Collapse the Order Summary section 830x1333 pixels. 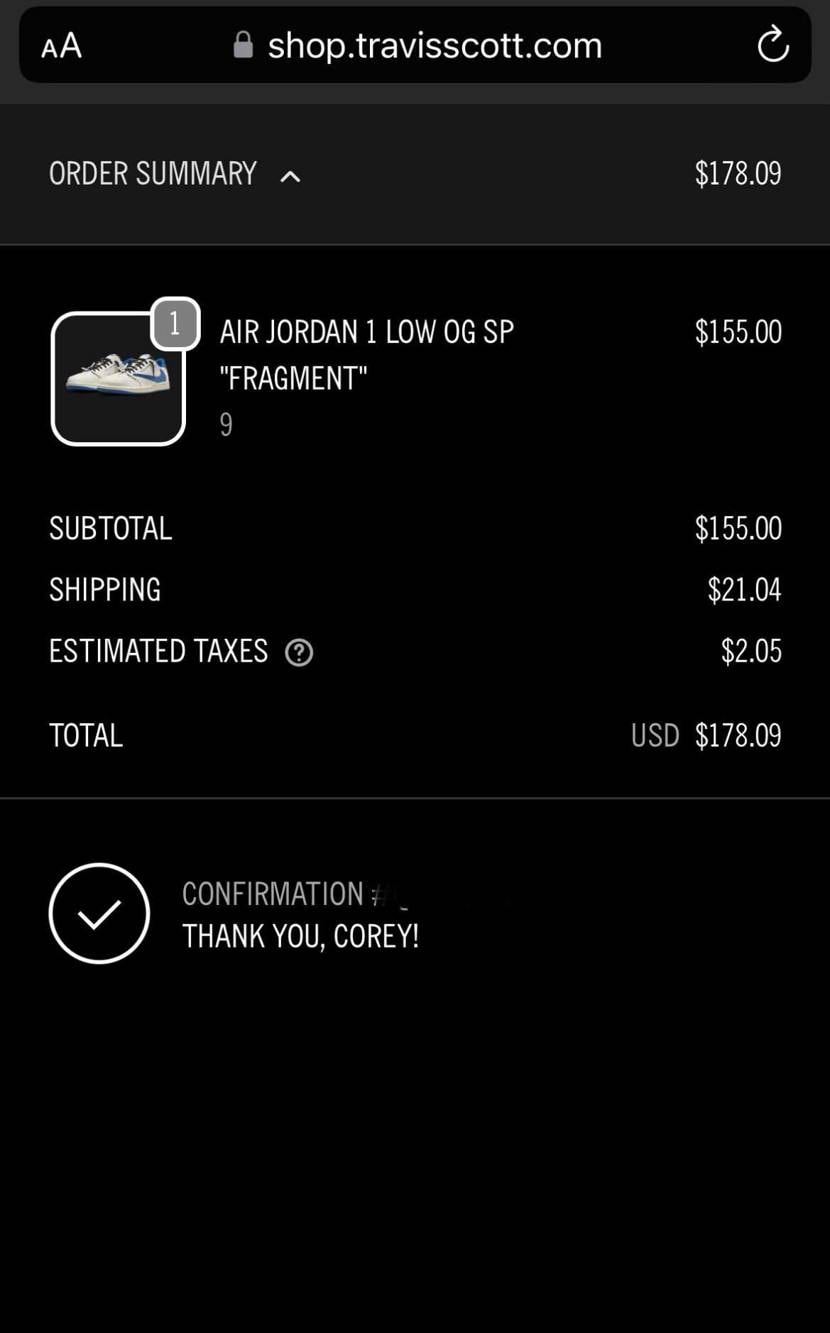coord(290,177)
